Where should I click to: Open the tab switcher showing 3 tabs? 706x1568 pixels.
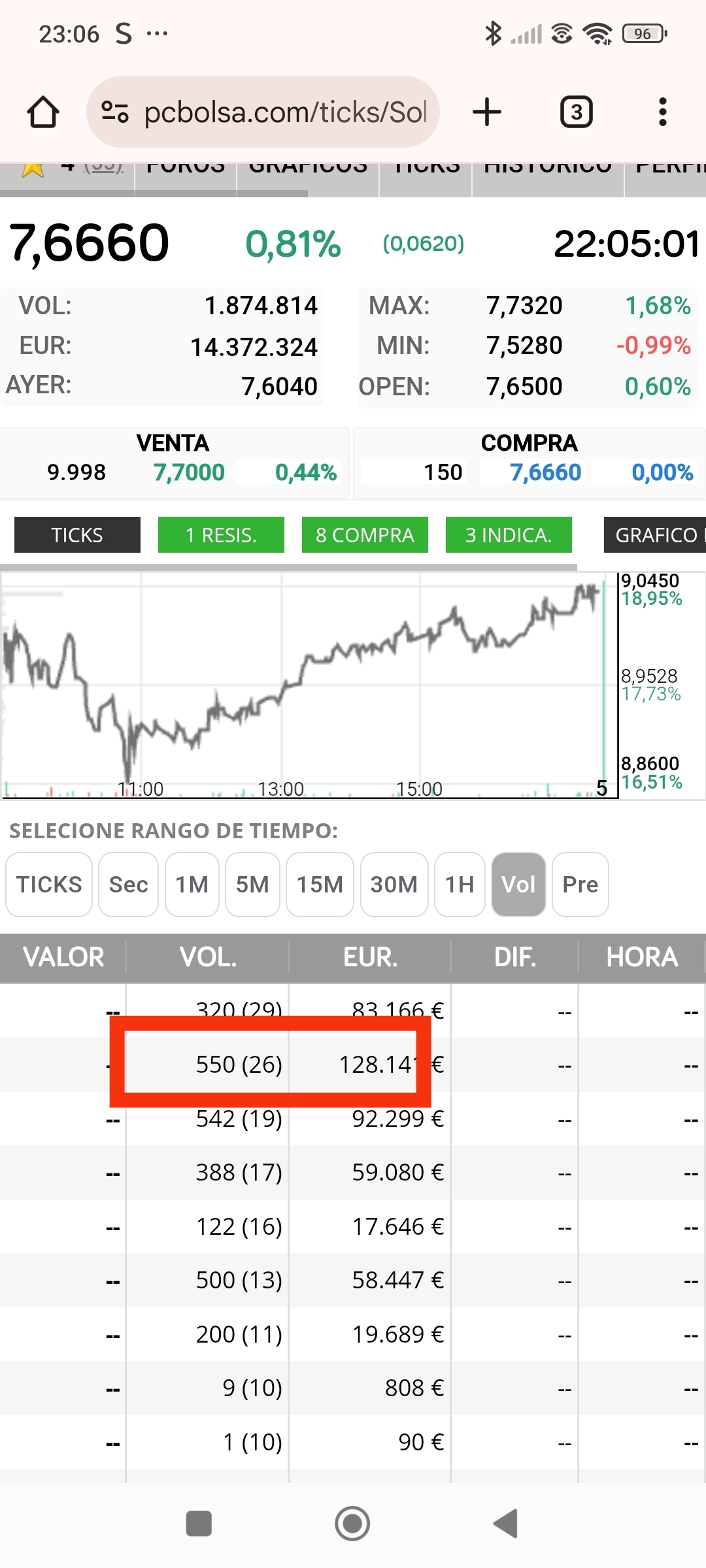(x=577, y=112)
